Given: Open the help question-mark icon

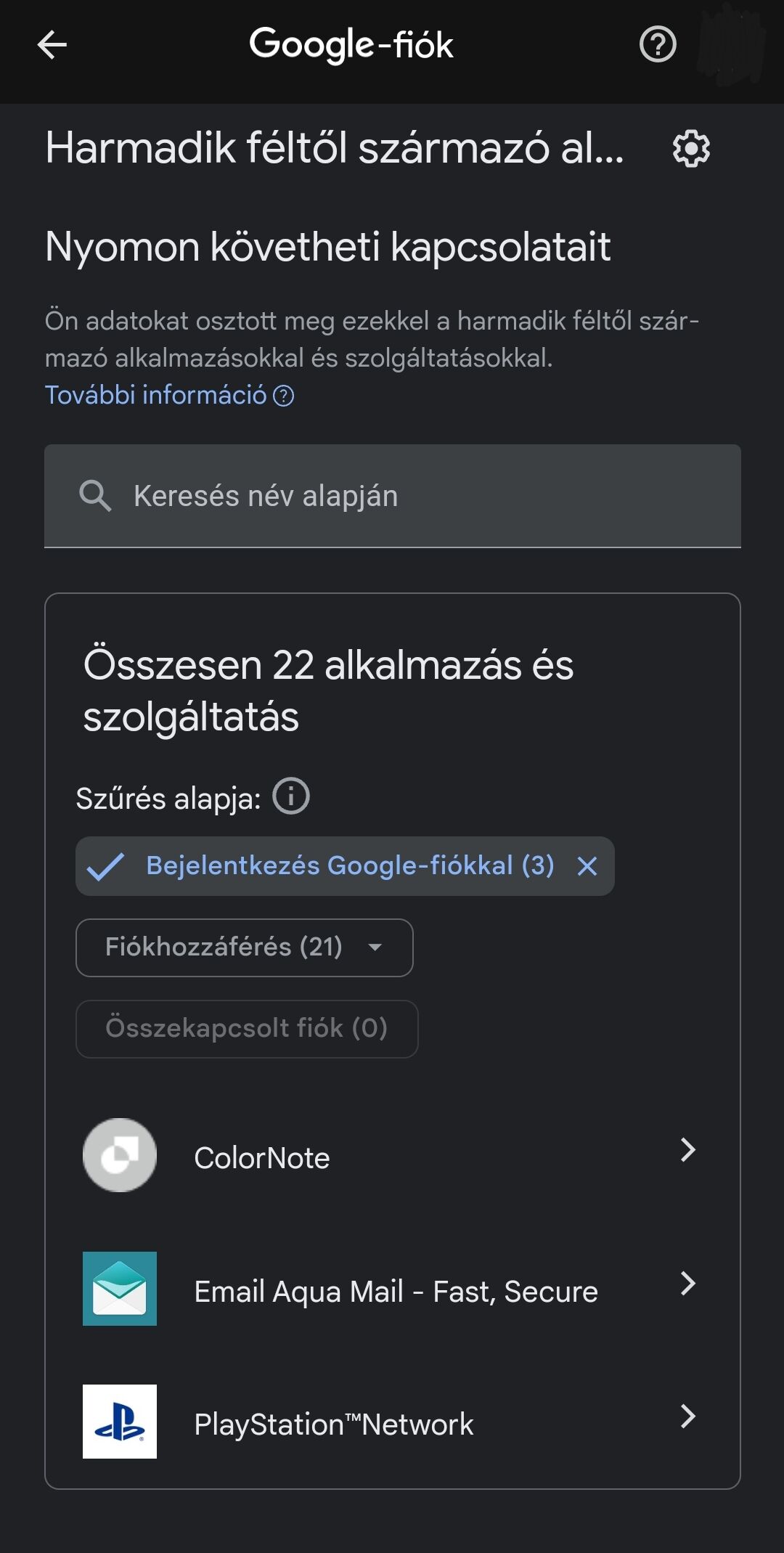Looking at the screenshot, I should [658, 45].
